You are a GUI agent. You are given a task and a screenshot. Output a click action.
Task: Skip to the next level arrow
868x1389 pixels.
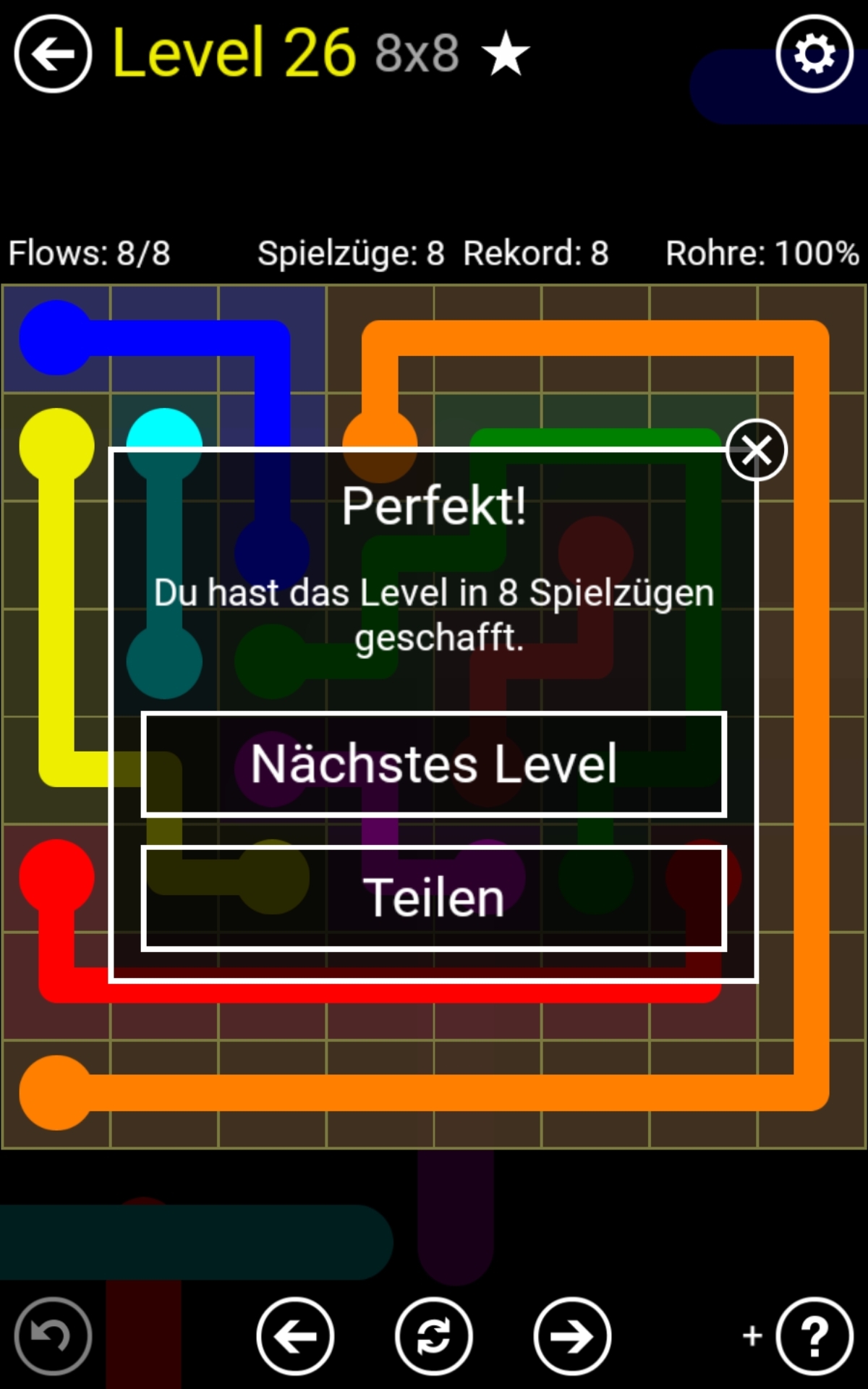point(572,1336)
